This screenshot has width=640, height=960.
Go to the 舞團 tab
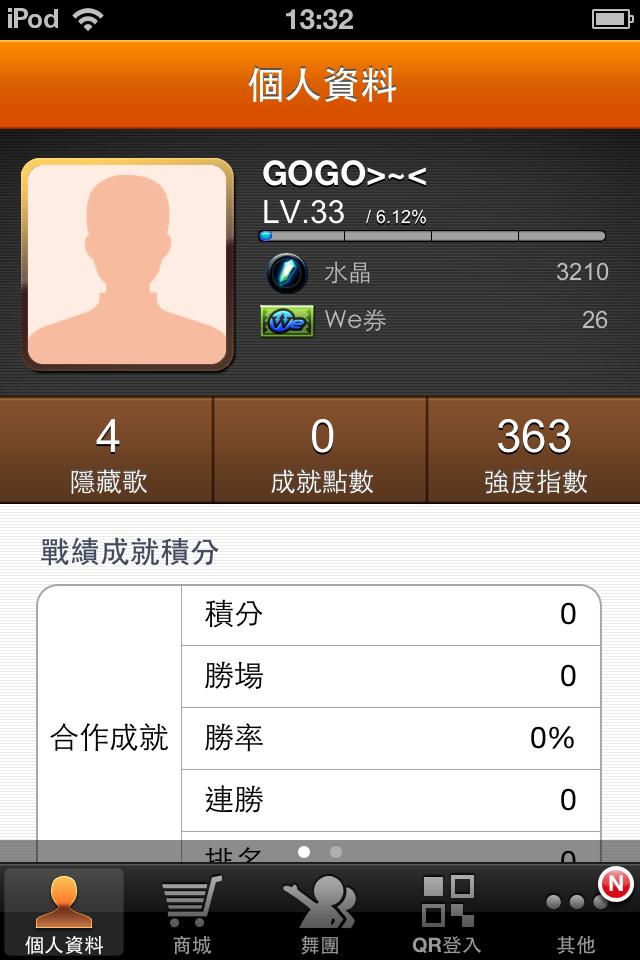tap(320, 912)
